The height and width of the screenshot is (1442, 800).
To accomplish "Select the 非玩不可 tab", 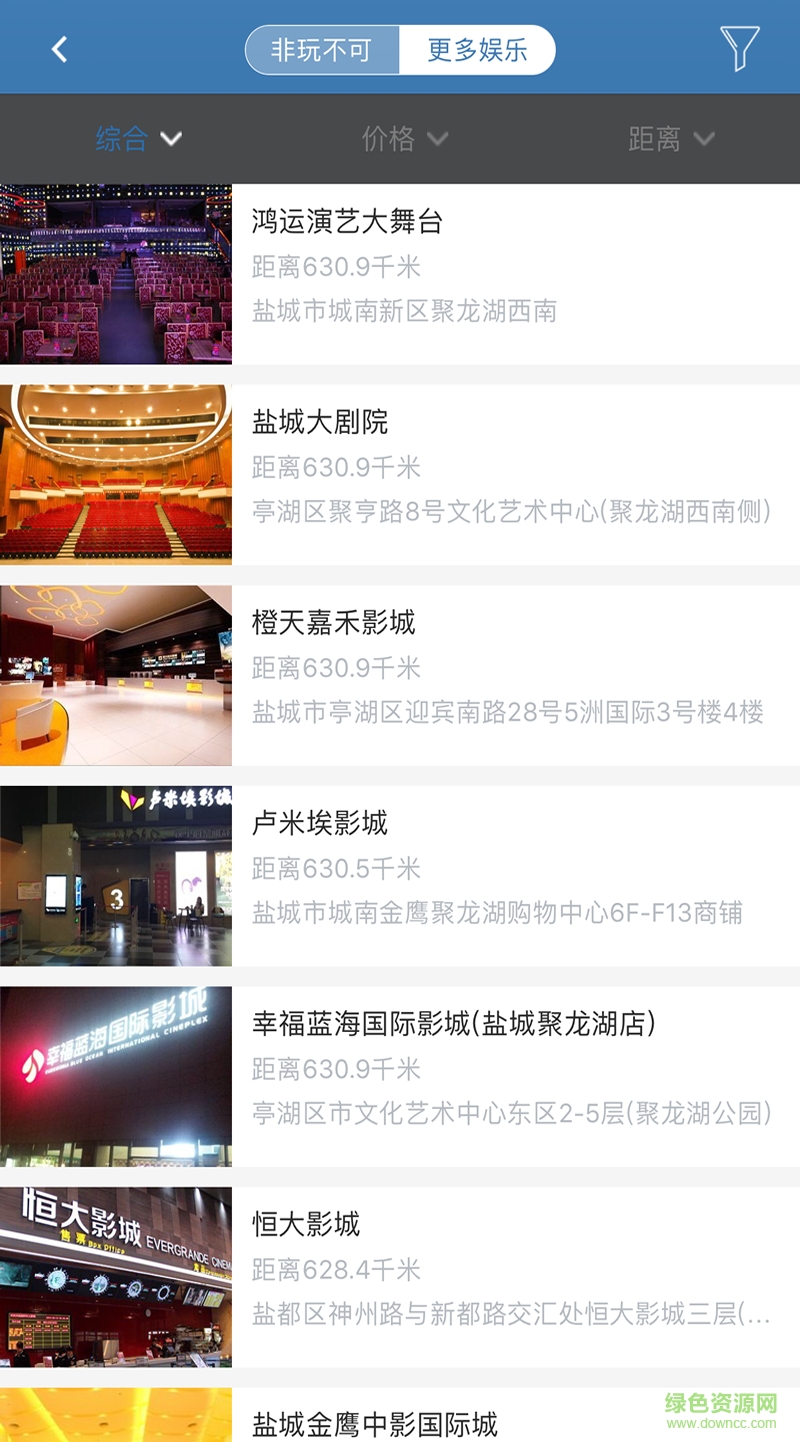I will pos(322,47).
